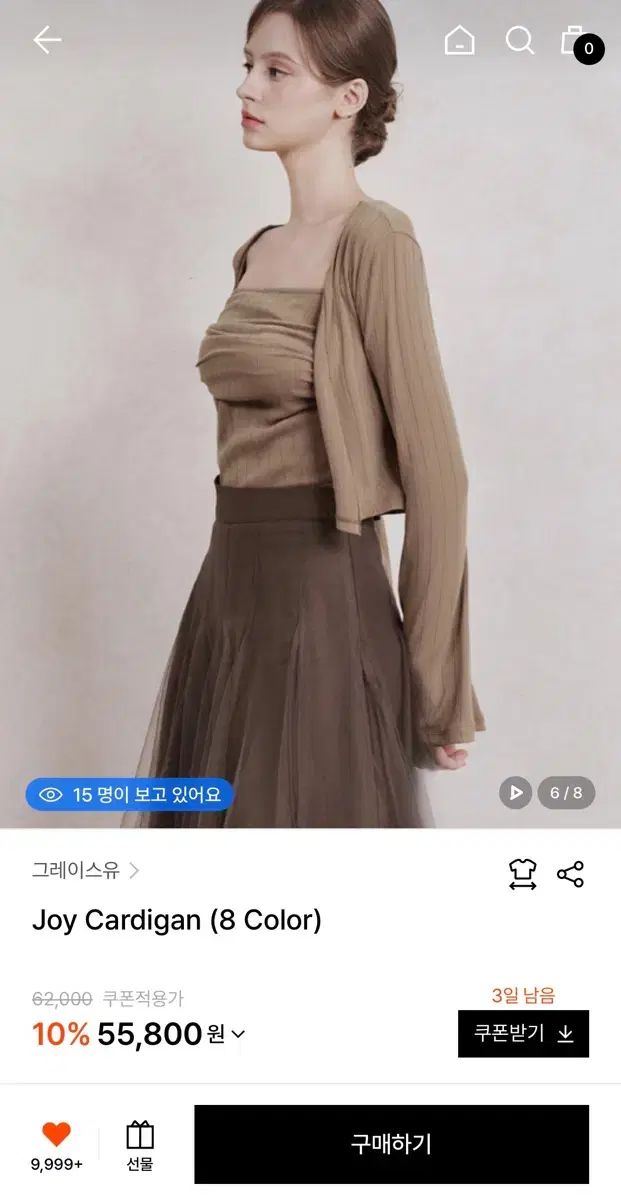Send this item as a 선물

[140, 1144]
